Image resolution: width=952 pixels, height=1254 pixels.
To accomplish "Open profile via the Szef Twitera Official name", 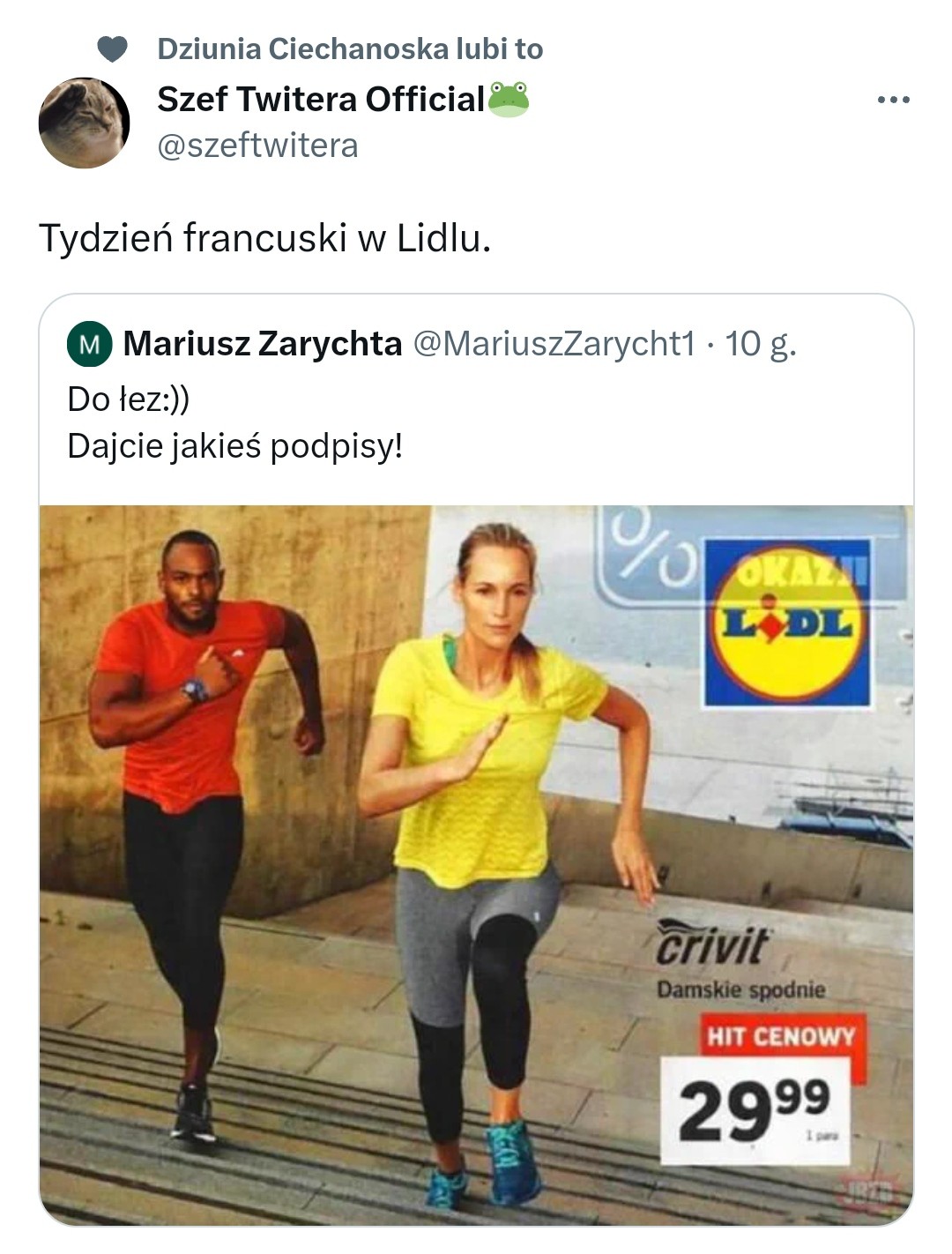I will pyautogui.click(x=321, y=100).
